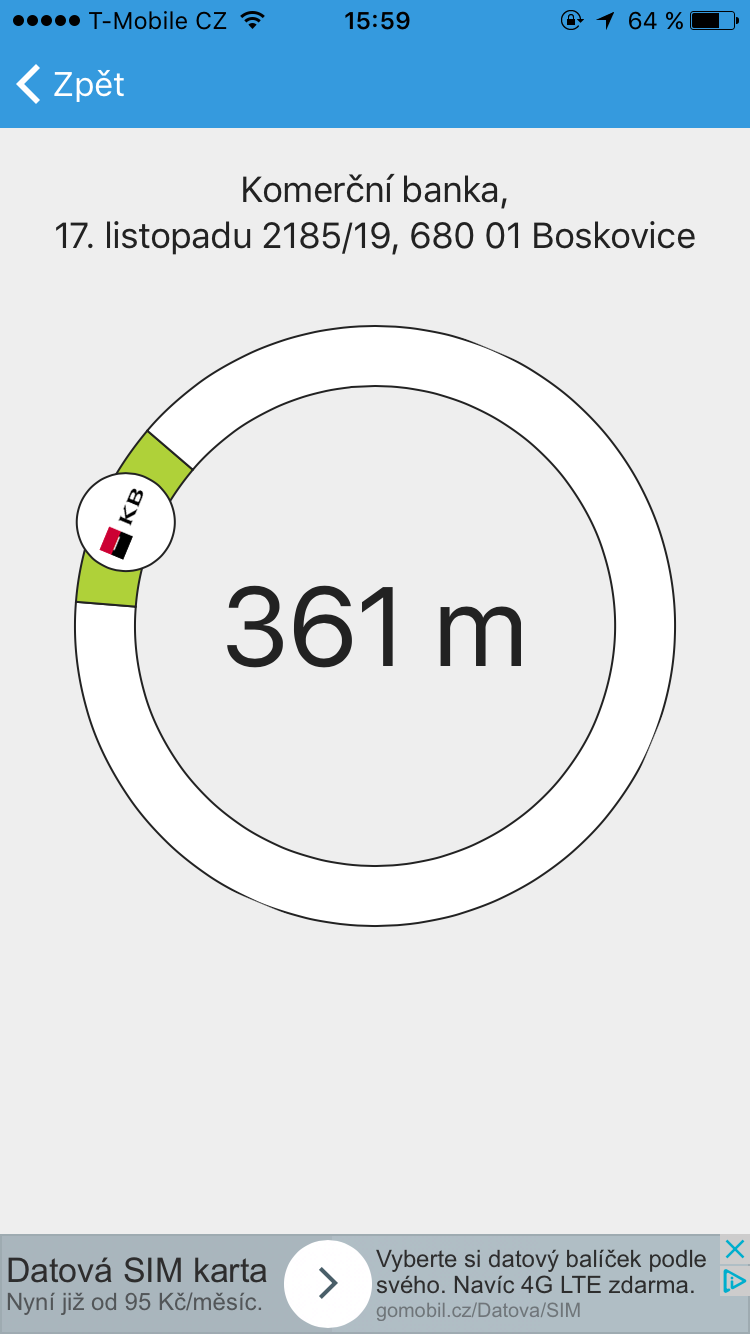Go back with the Zpět button
750x1334 pixels.
(70, 85)
